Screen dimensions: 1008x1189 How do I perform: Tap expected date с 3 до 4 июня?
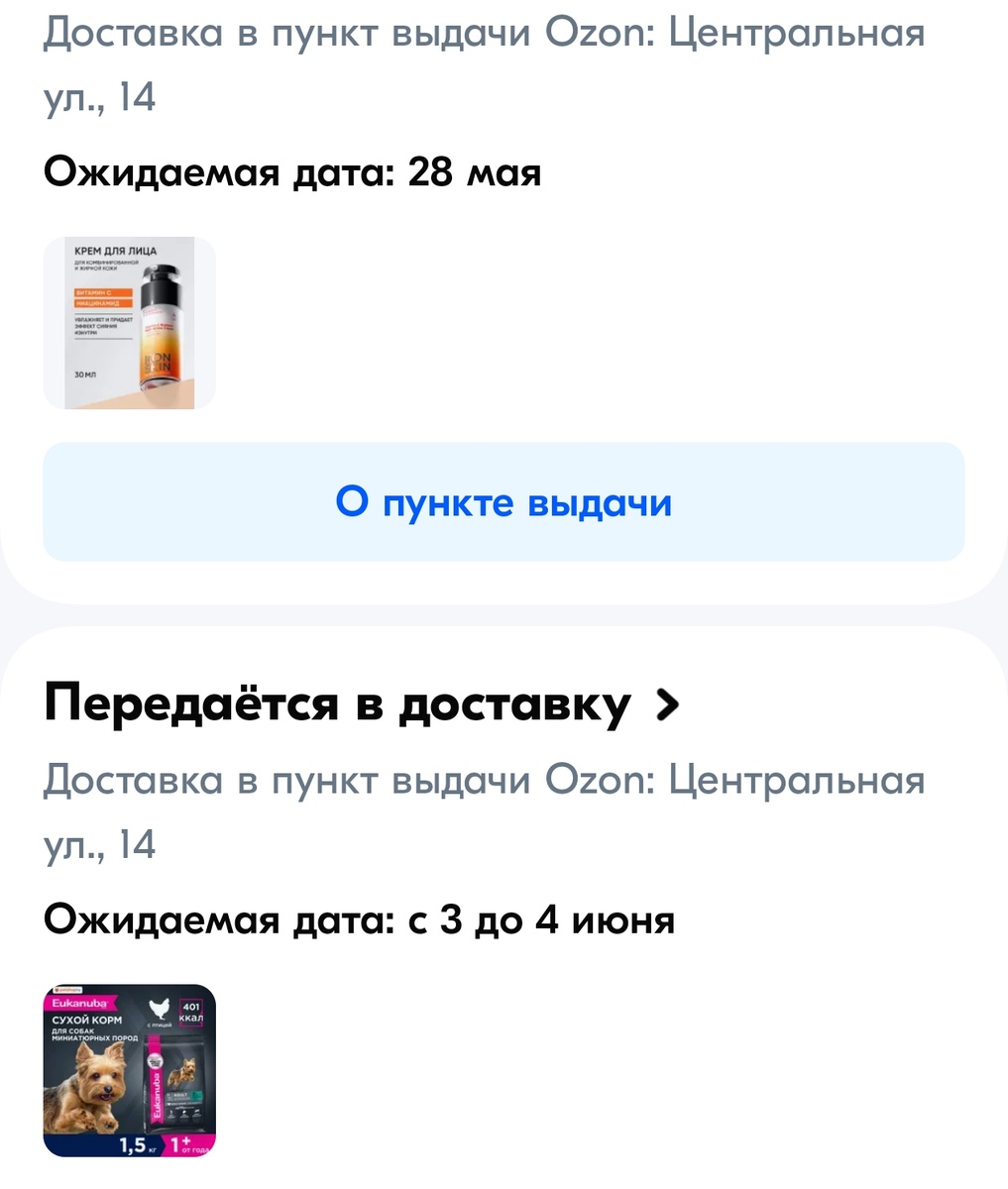[358, 919]
